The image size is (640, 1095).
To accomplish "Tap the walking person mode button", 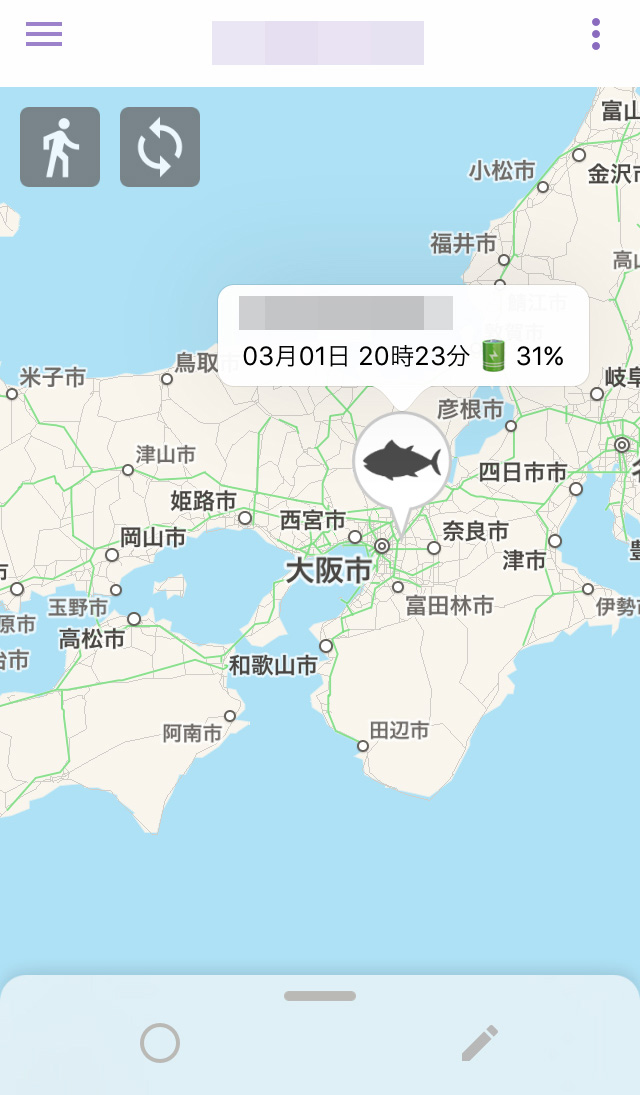I will pyautogui.click(x=60, y=147).
